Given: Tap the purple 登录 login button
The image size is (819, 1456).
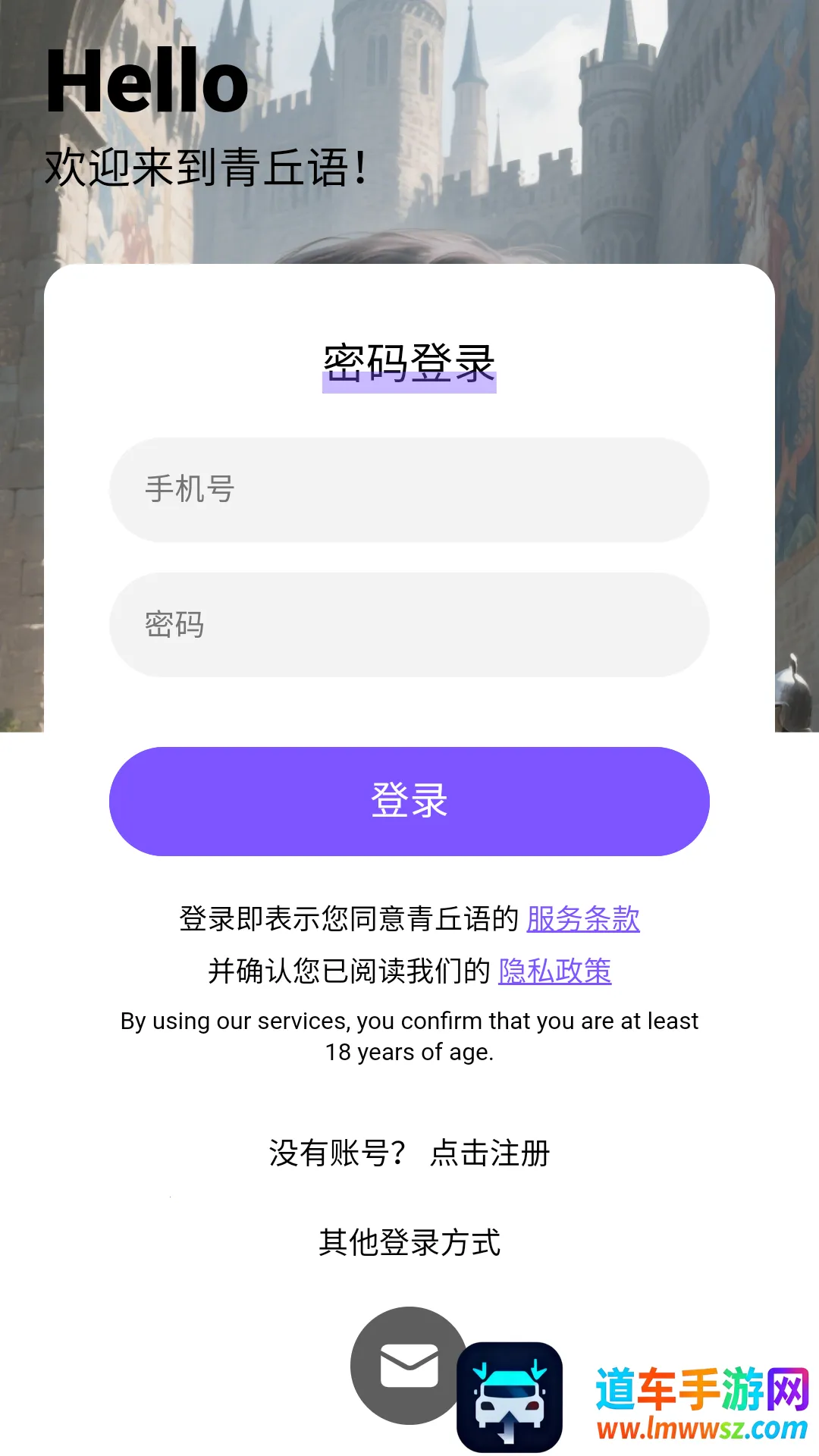Looking at the screenshot, I should (409, 802).
